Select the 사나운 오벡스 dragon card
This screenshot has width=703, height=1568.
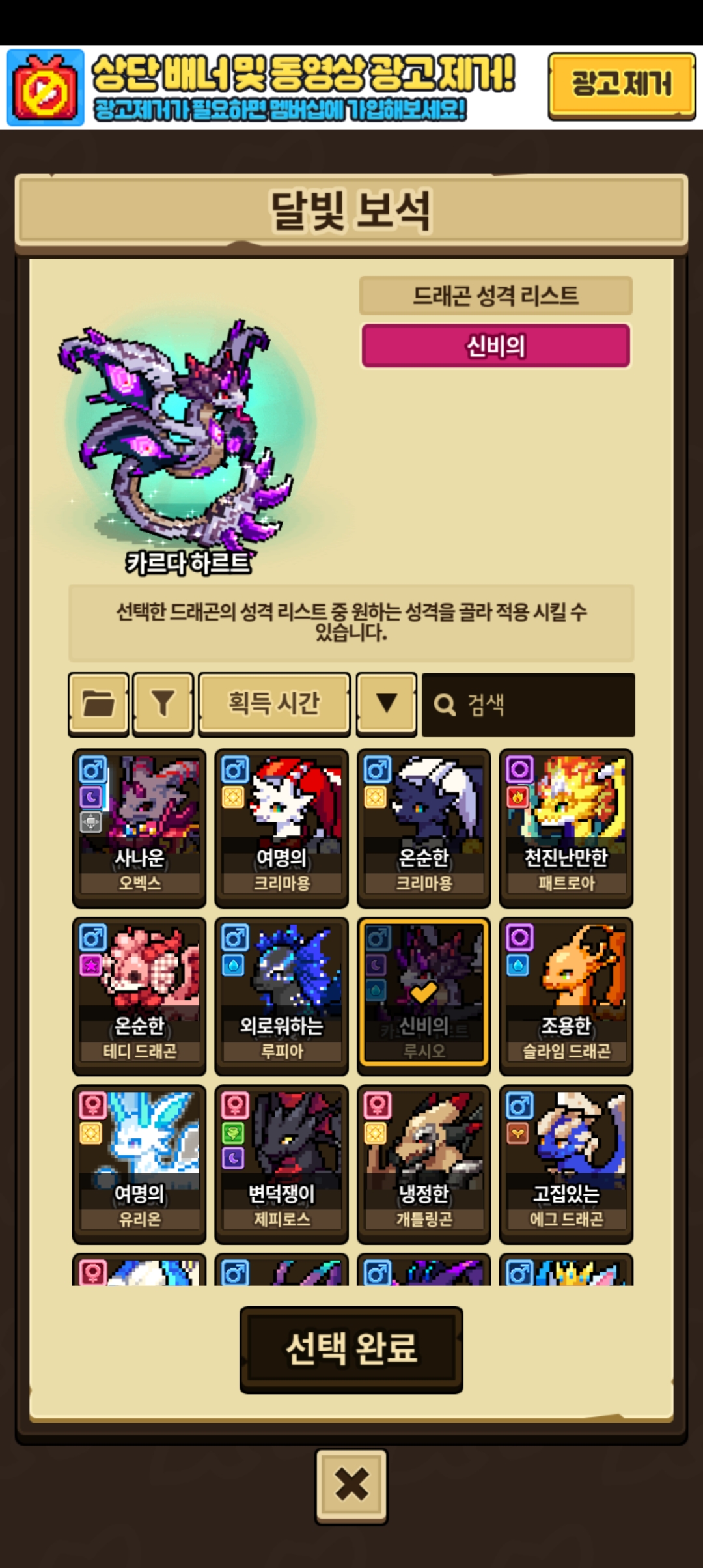tap(139, 828)
